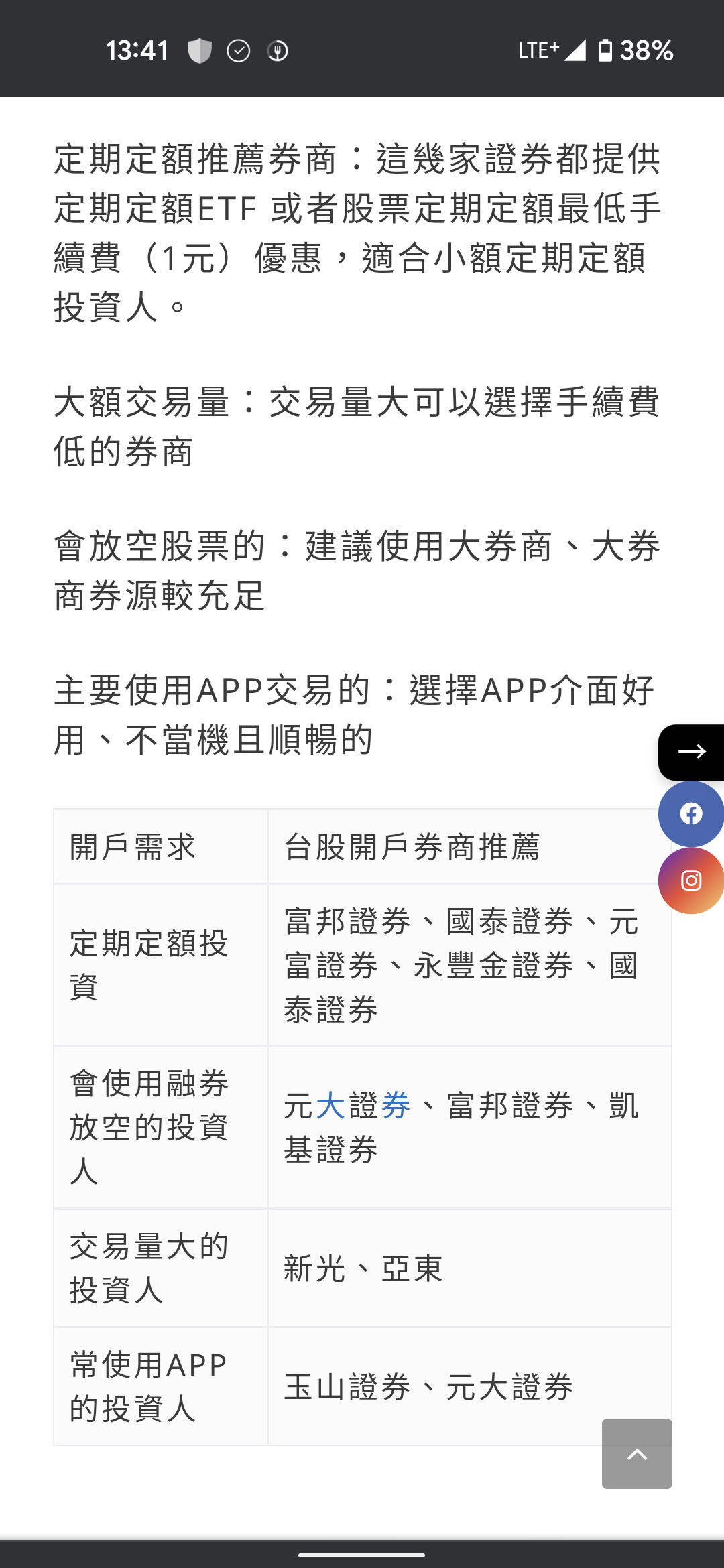Open the Facebook share icon
Screen dimensions: 724x1568
tap(691, 814)
